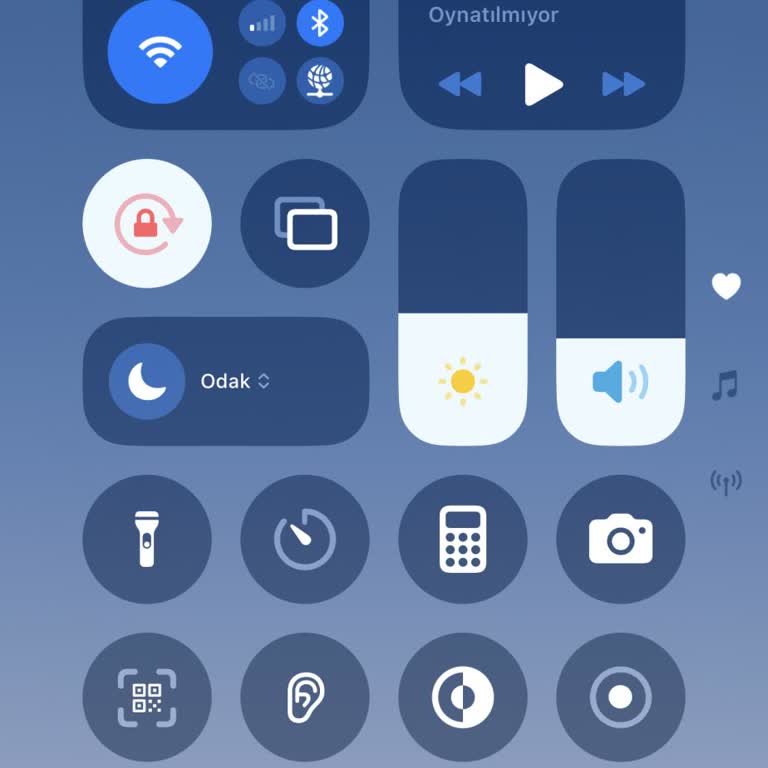Toggle the Wi-Fi button

pyautogui.click(x=160, y=51)
